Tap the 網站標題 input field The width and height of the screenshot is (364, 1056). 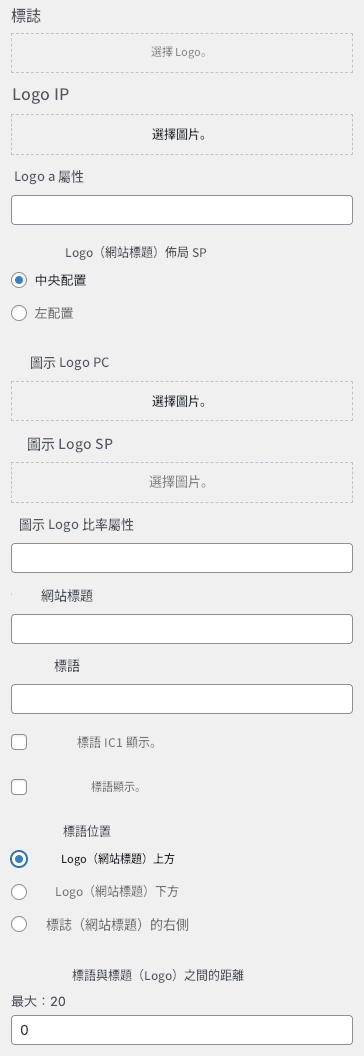click(x=182, y=629)
